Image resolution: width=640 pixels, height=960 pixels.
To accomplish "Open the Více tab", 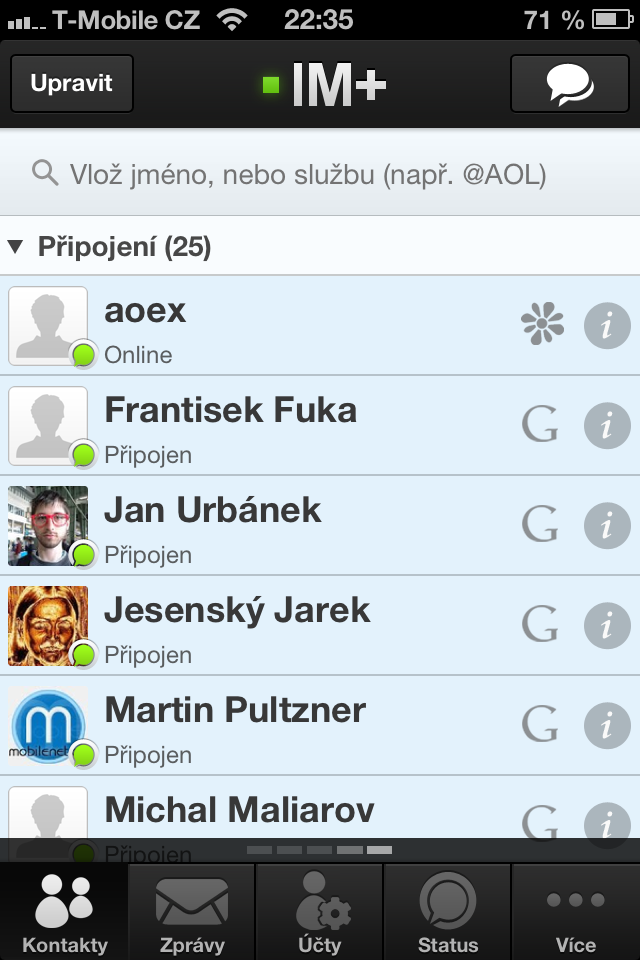I will (x=576, y=912).
